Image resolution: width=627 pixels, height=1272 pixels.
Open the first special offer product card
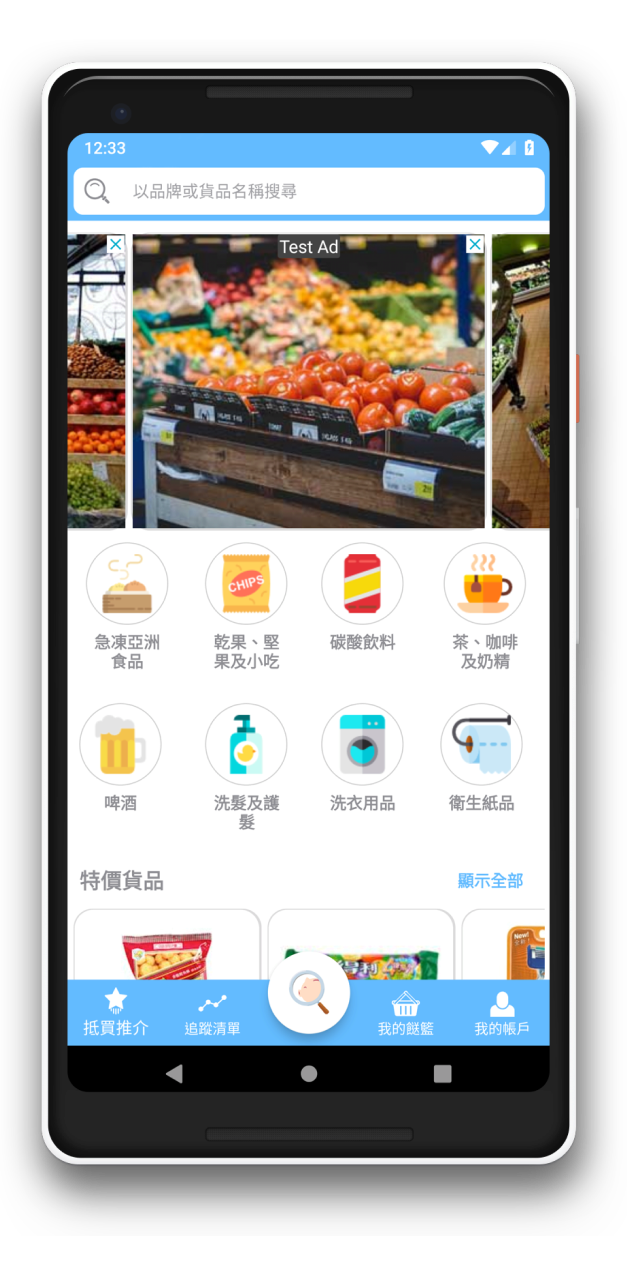pyautogui.click(x=167, y=944)
